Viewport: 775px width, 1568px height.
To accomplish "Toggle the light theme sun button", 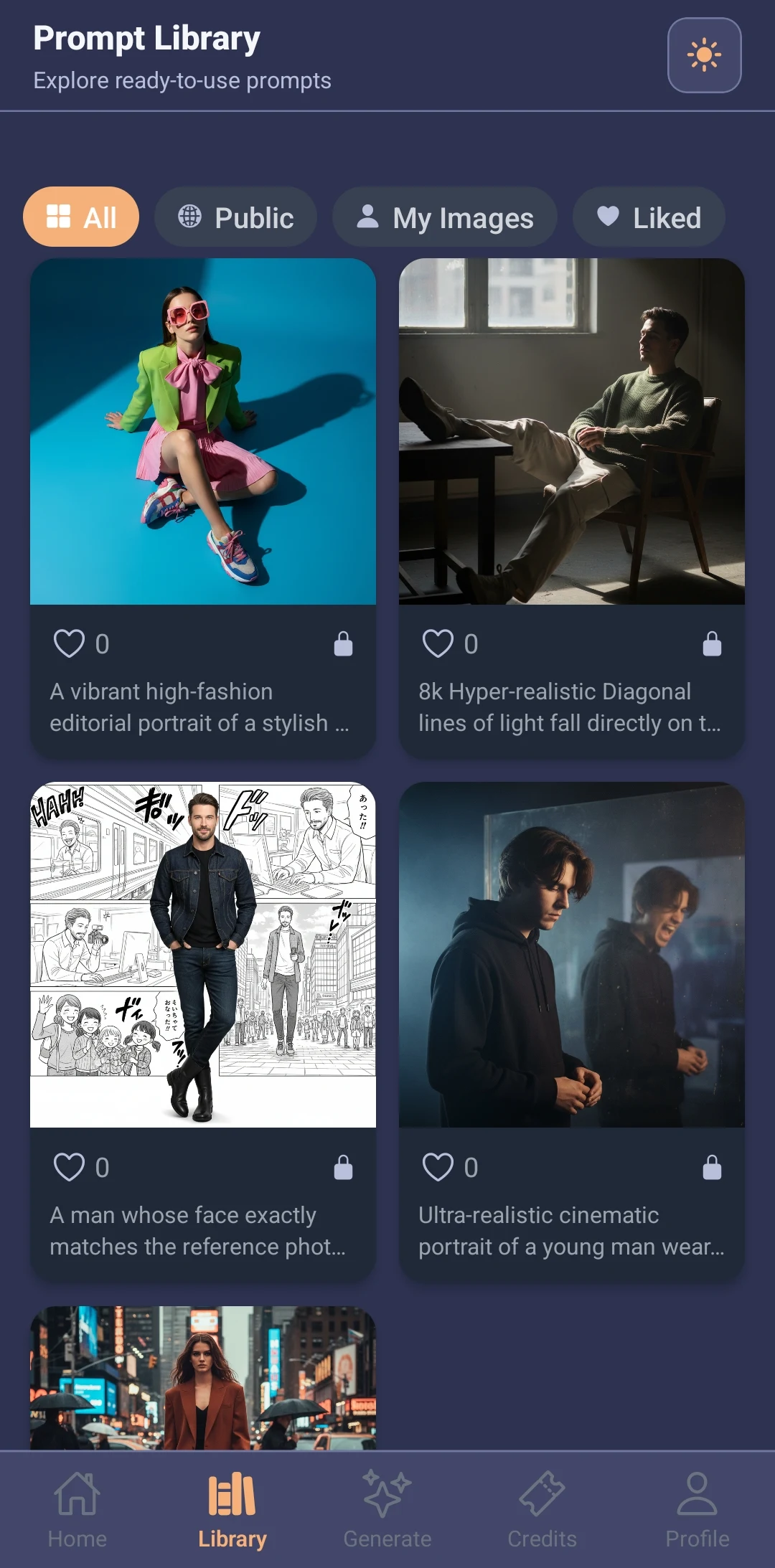I will [704, 55].
